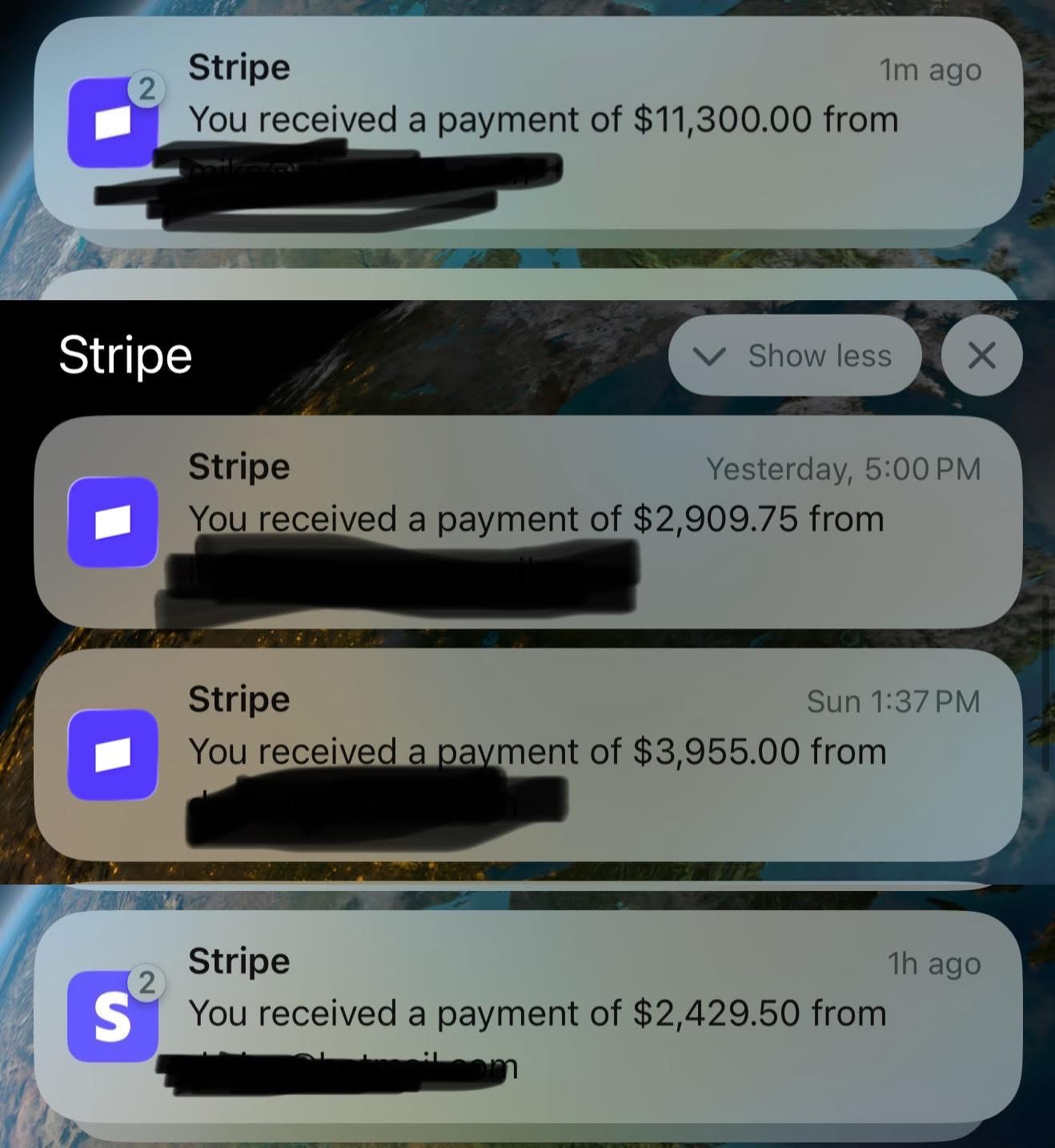Select the Stripe group header title
Image resolution: width=1055 pixels, height=1148 pixels.
pos(124,355)
